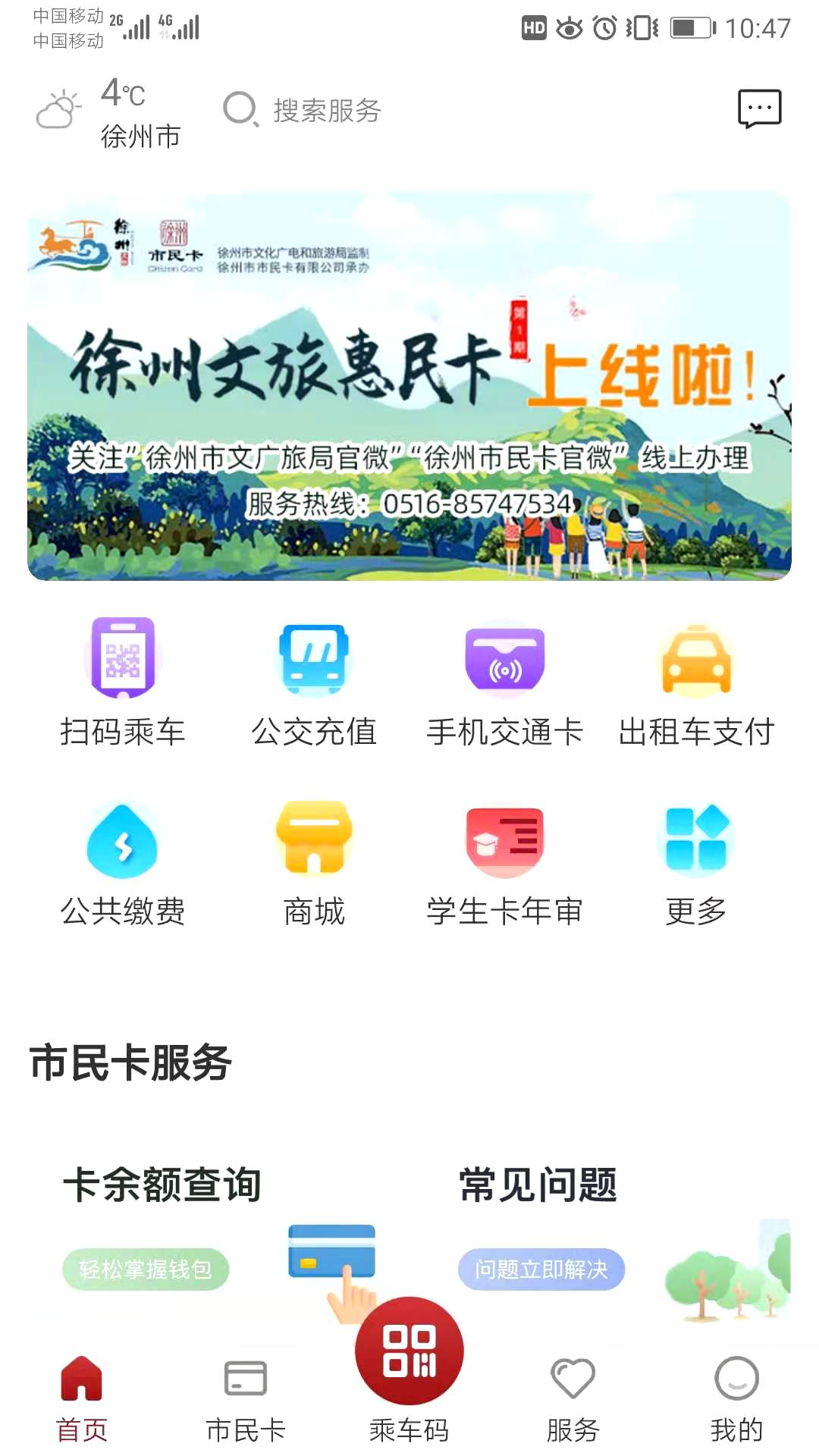Open 学生卡年审 student card renewal
819x1456 pixels.
tap(505, 864)
